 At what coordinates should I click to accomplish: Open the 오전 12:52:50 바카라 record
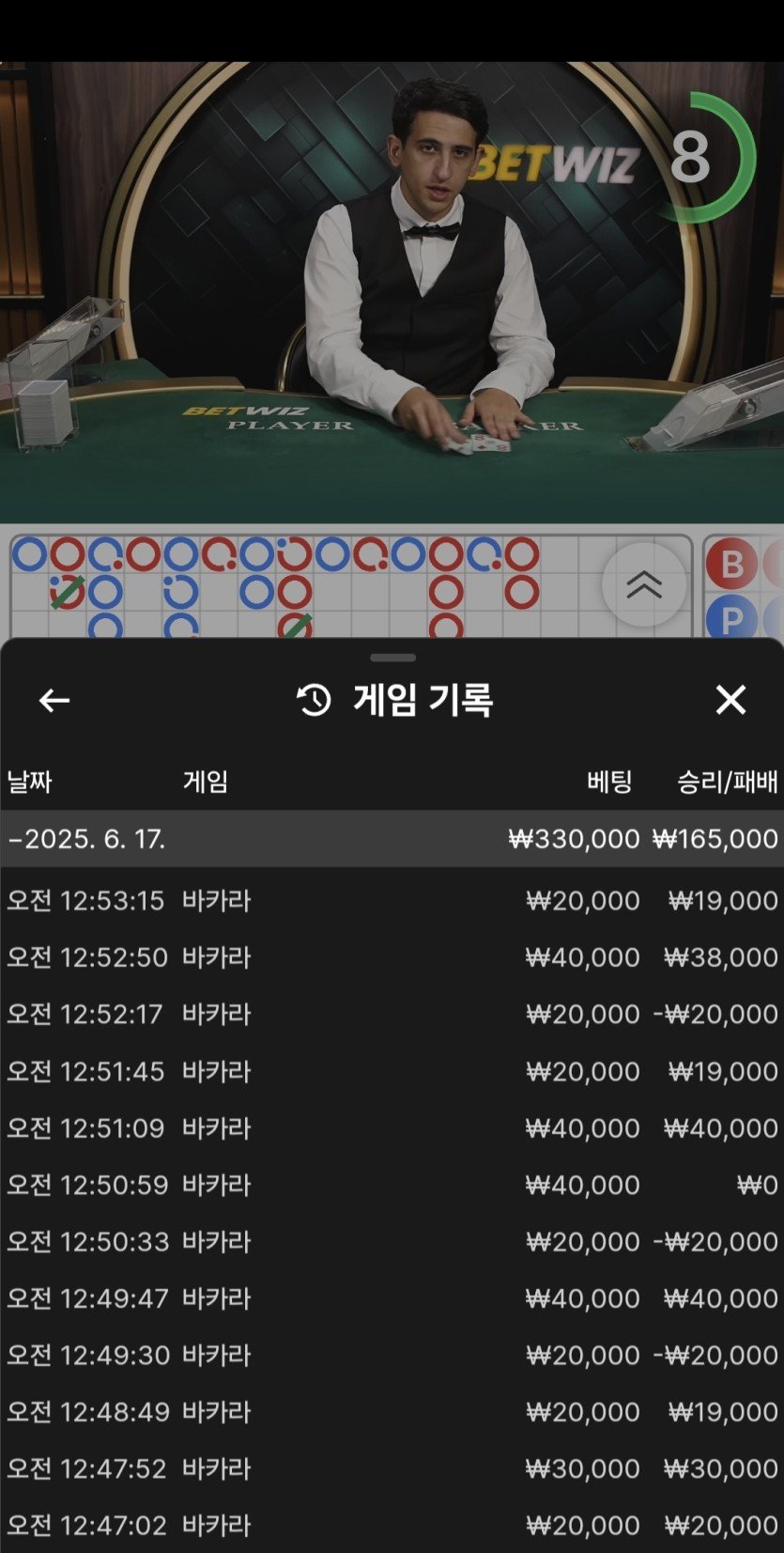392,957
